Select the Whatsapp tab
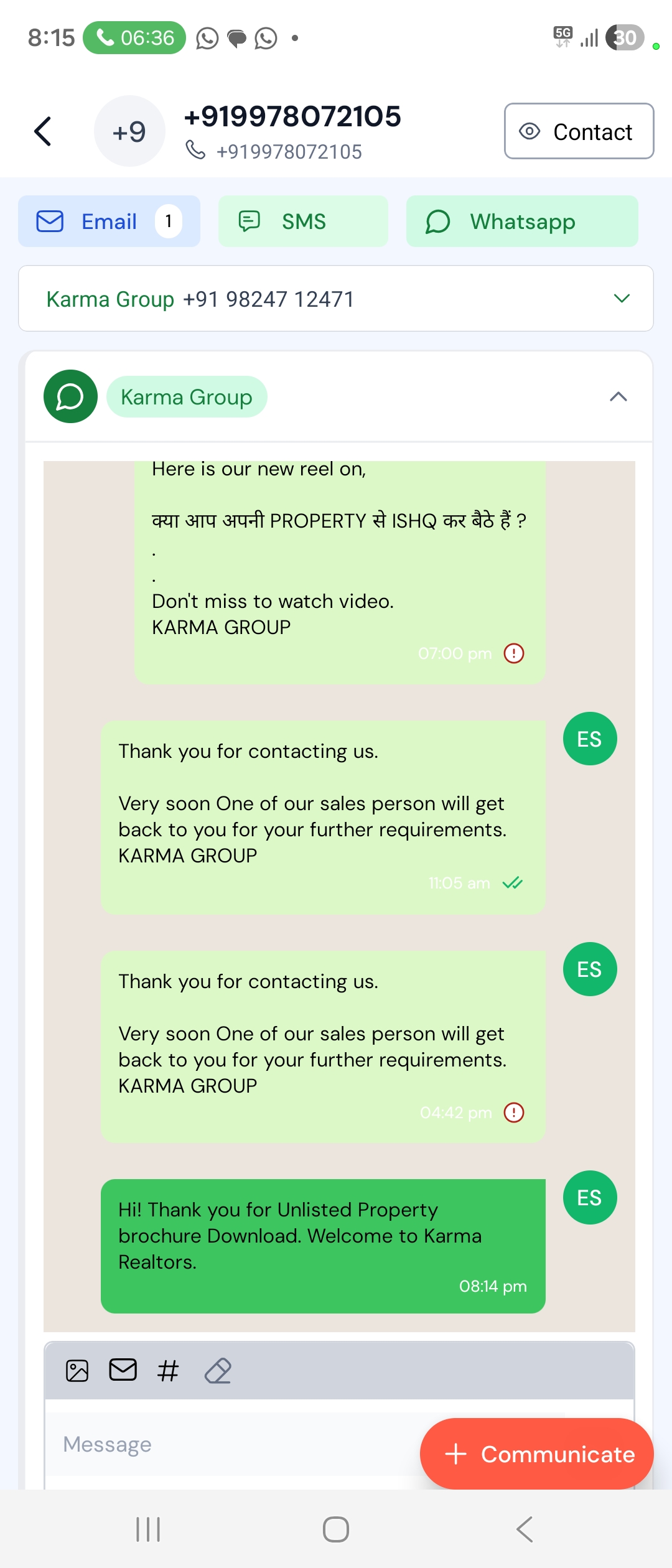The height and width of the screenshot is (1568, 672). click(x=521, y=222)
